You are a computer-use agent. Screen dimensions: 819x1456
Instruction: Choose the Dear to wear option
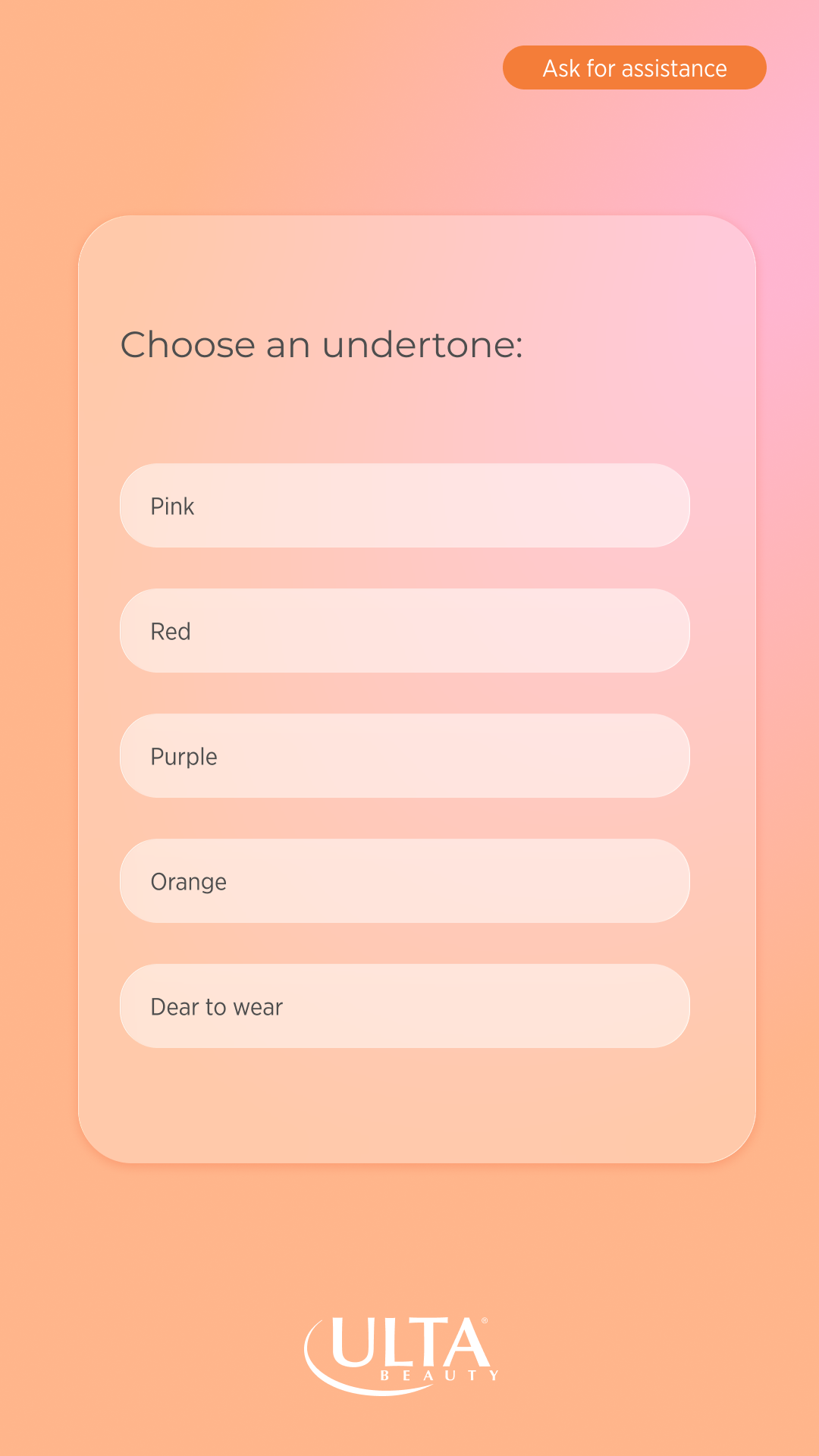pos(404,1006)
